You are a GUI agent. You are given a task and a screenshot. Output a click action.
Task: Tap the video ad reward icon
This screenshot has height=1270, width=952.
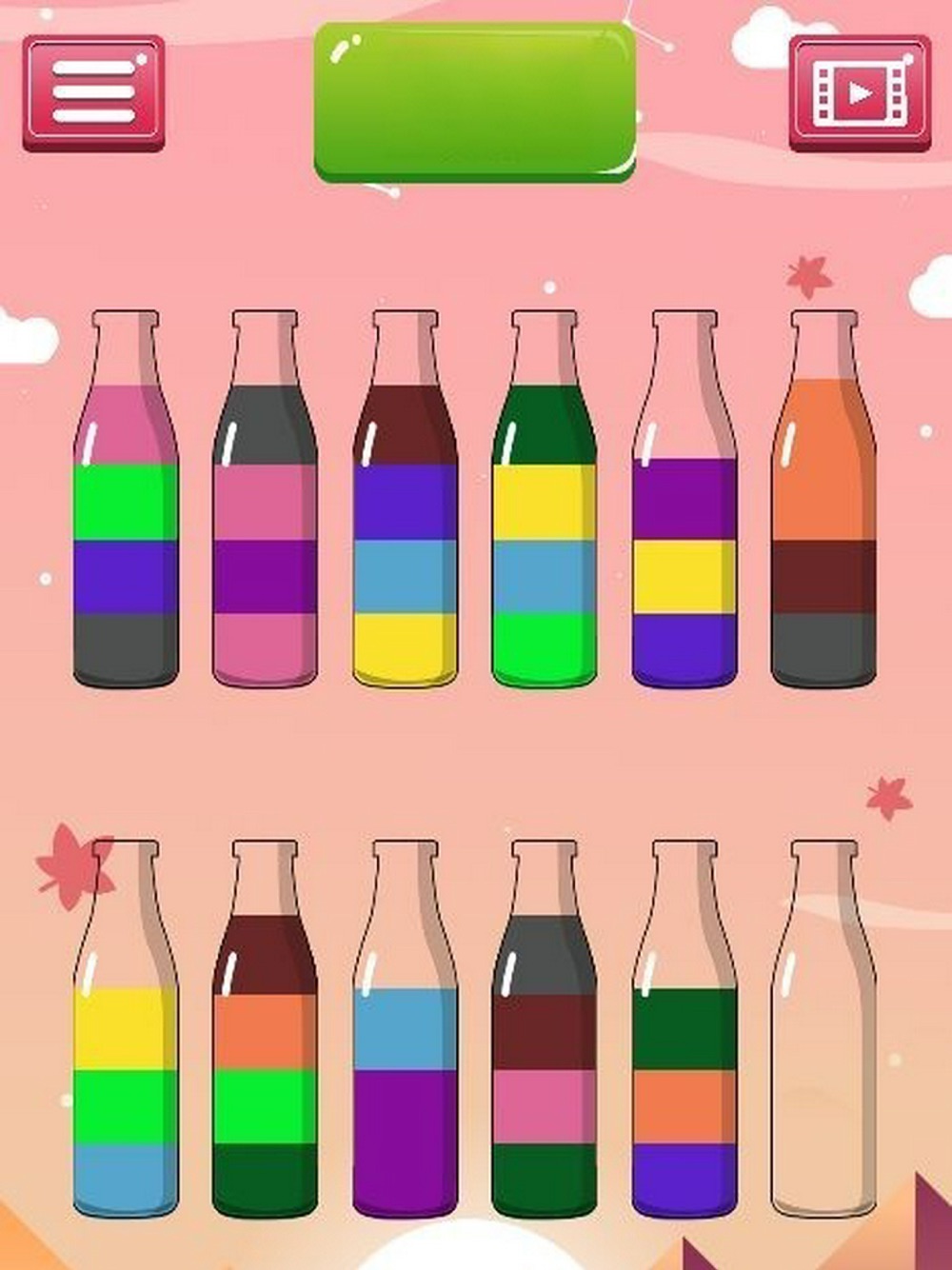(860, 93)
